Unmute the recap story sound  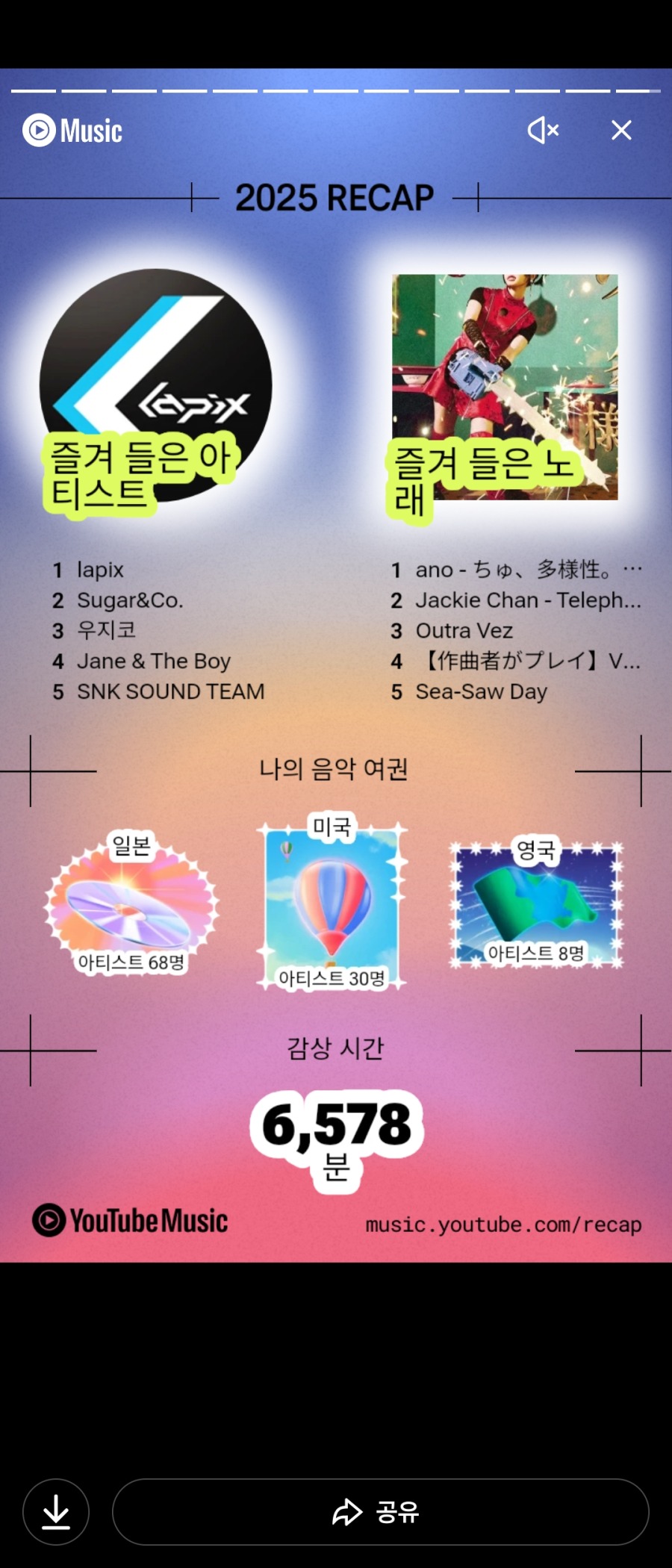coord(543,130)
